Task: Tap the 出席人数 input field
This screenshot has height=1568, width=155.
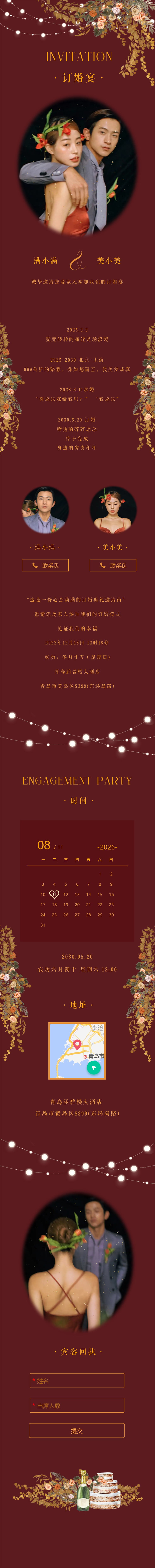Action: (x=77, y=1405)
